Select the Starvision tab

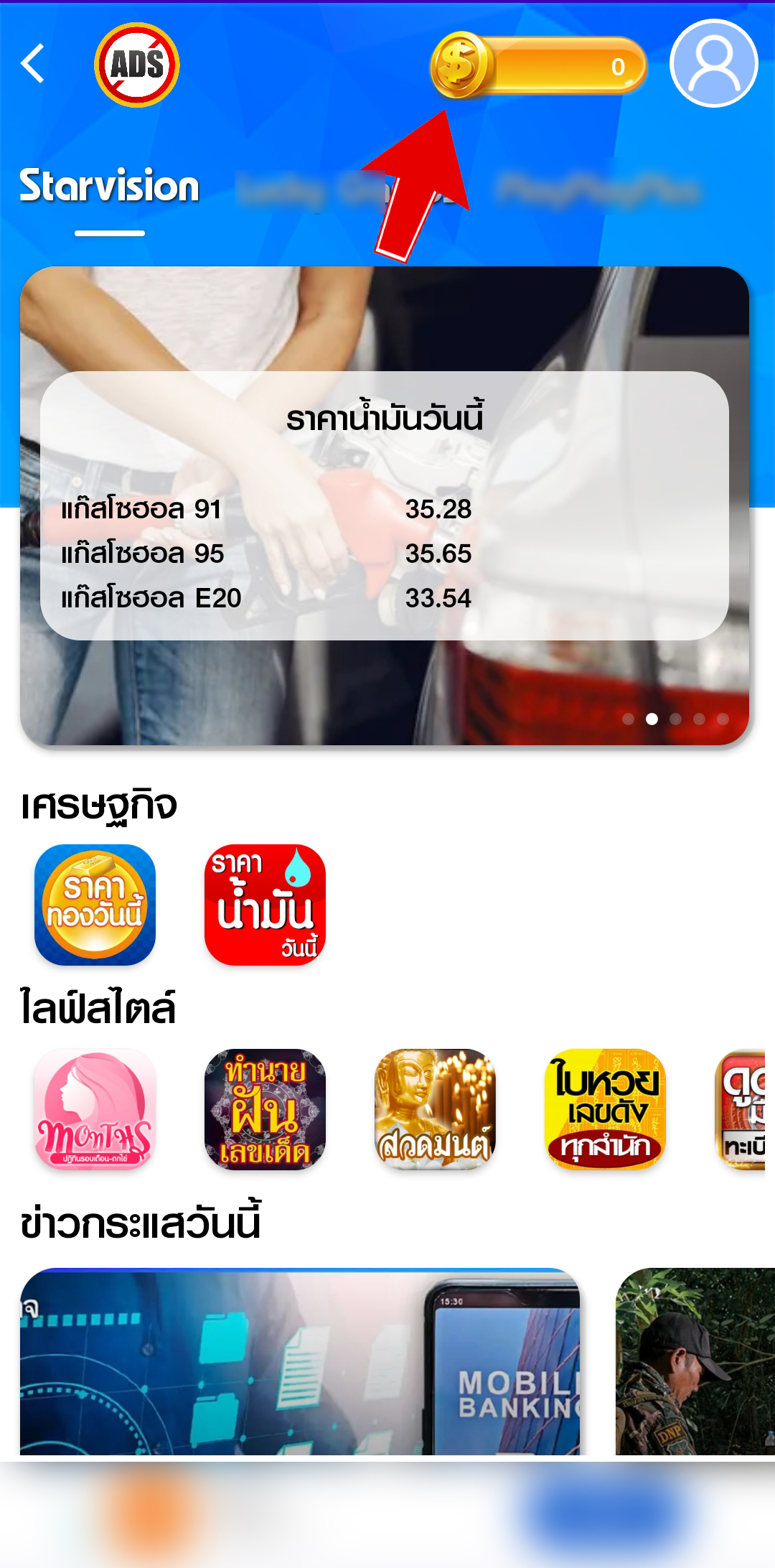coord(109,187)
